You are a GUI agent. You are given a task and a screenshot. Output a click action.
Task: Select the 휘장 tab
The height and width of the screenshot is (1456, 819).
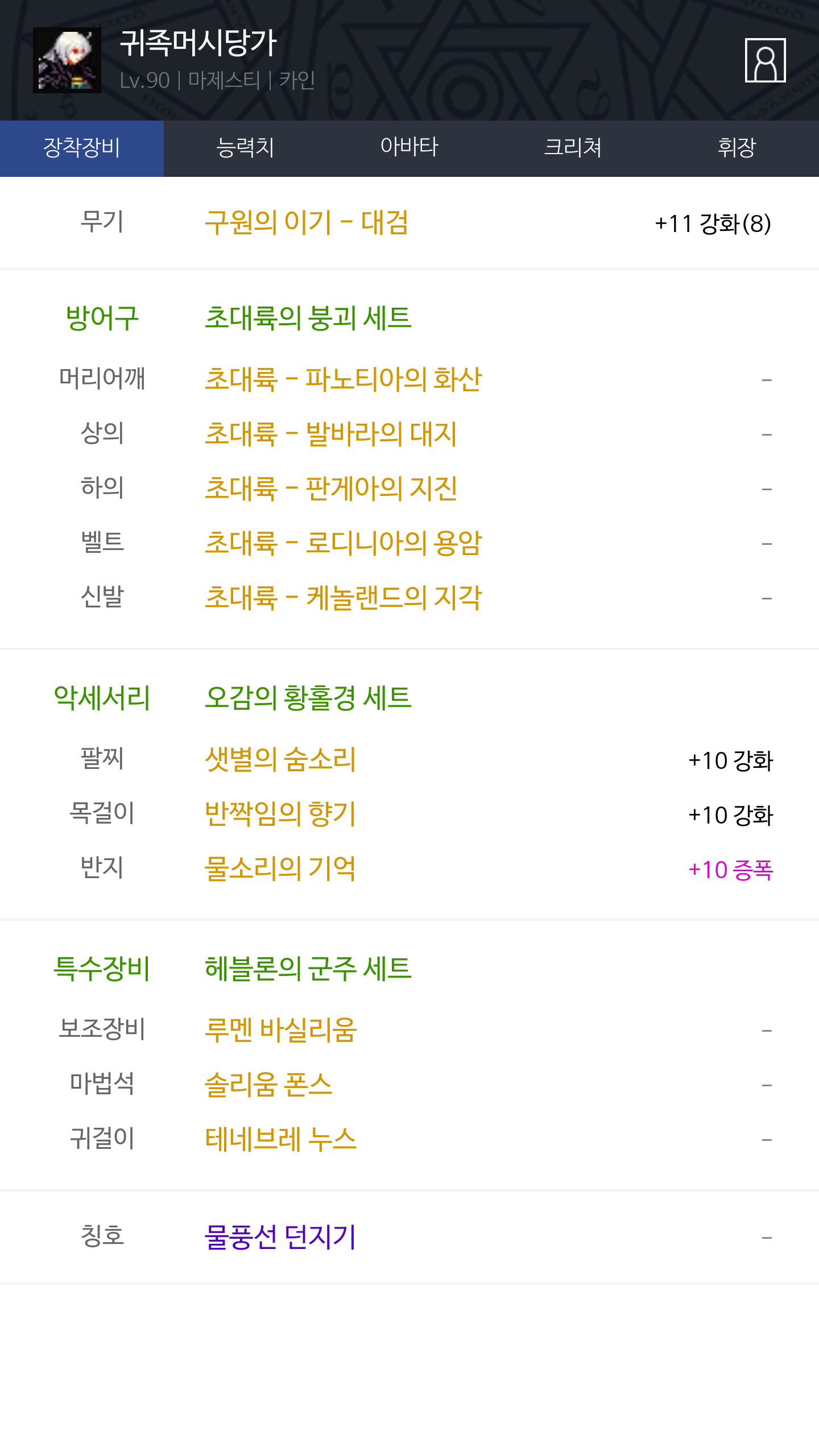(737, 148)
